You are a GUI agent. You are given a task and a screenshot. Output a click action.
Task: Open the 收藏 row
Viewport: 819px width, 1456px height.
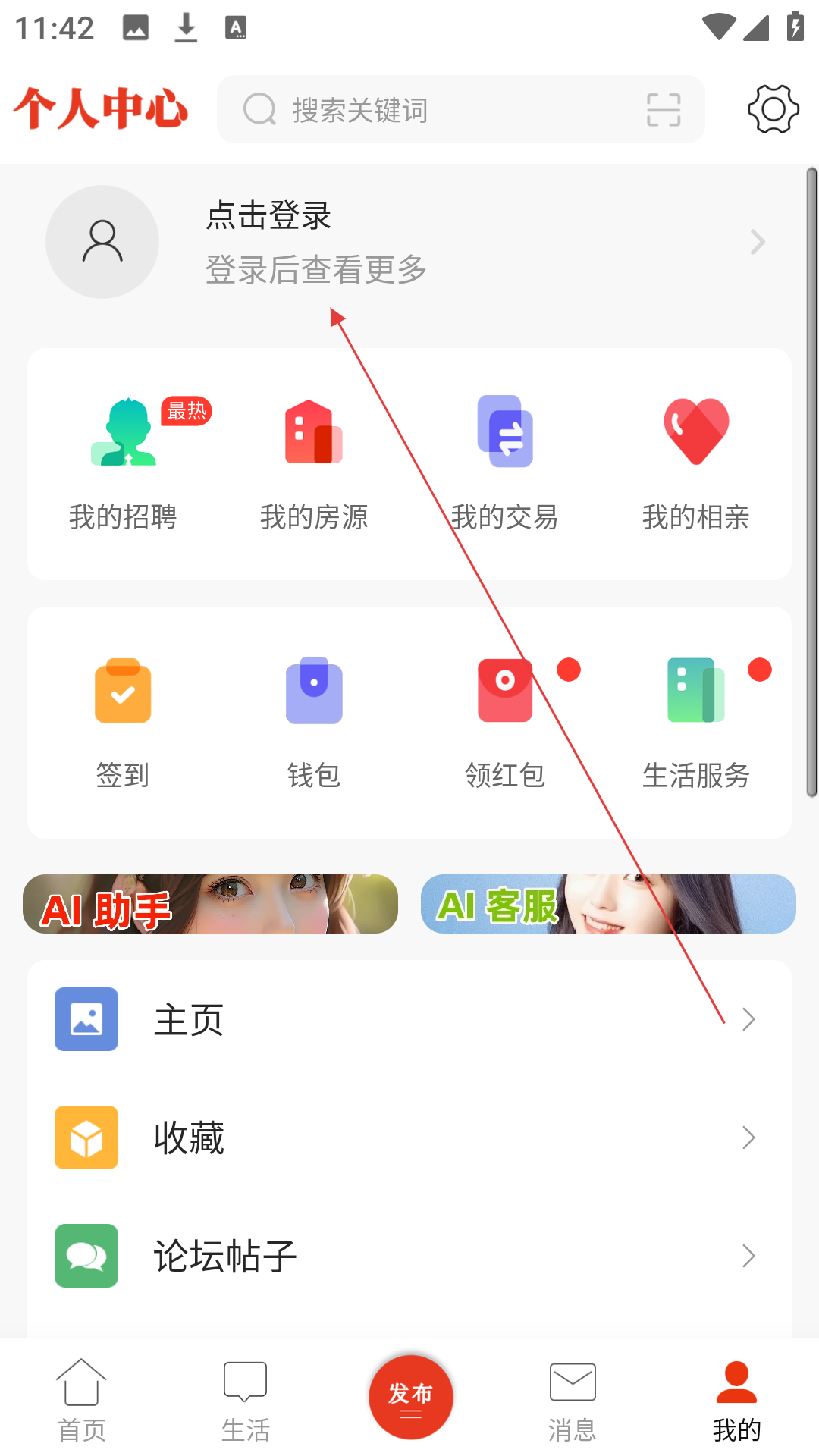coord(409,1137)
